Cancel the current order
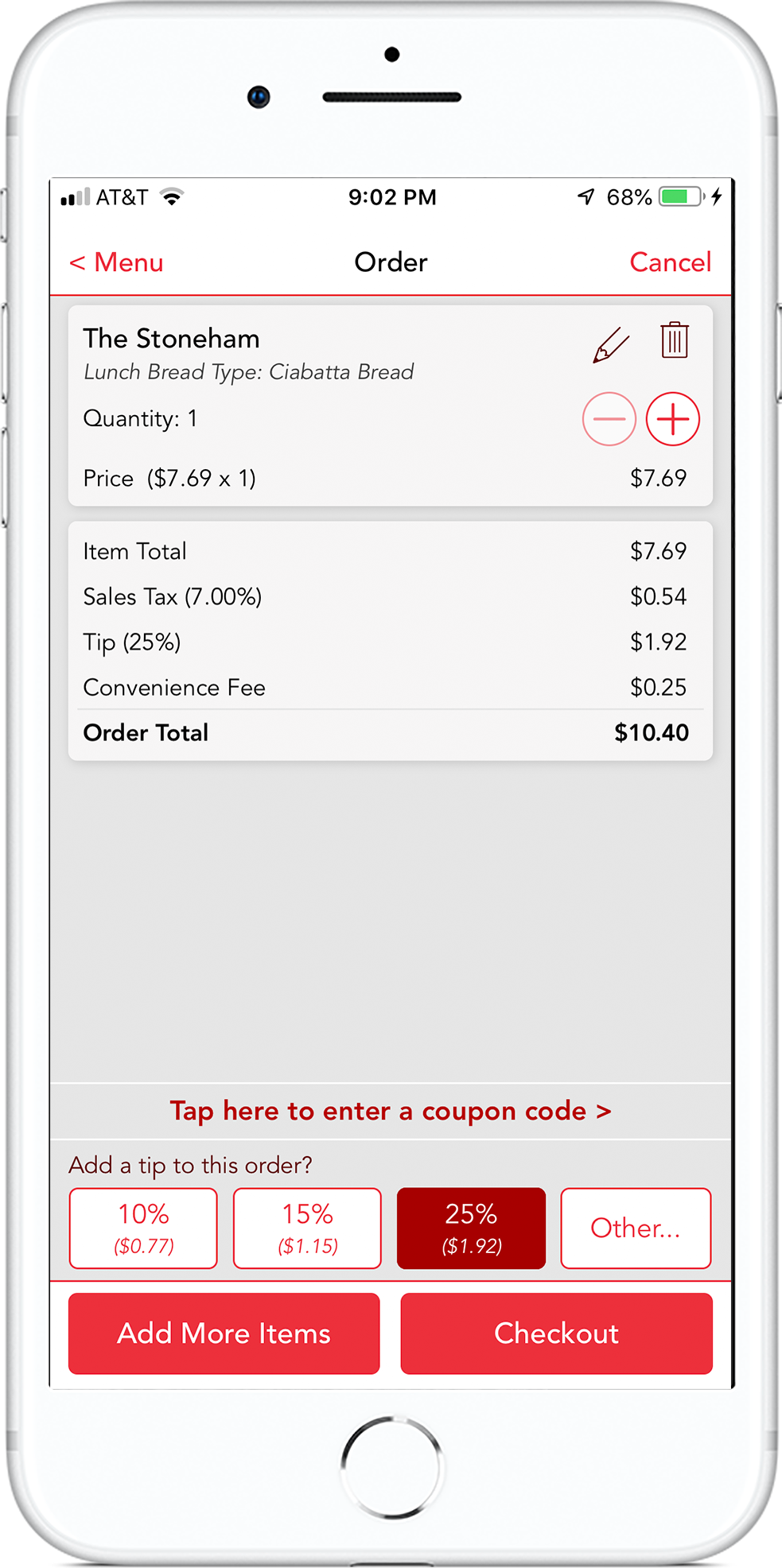This screenshot has height=1568, width=782. coord(670,262)
